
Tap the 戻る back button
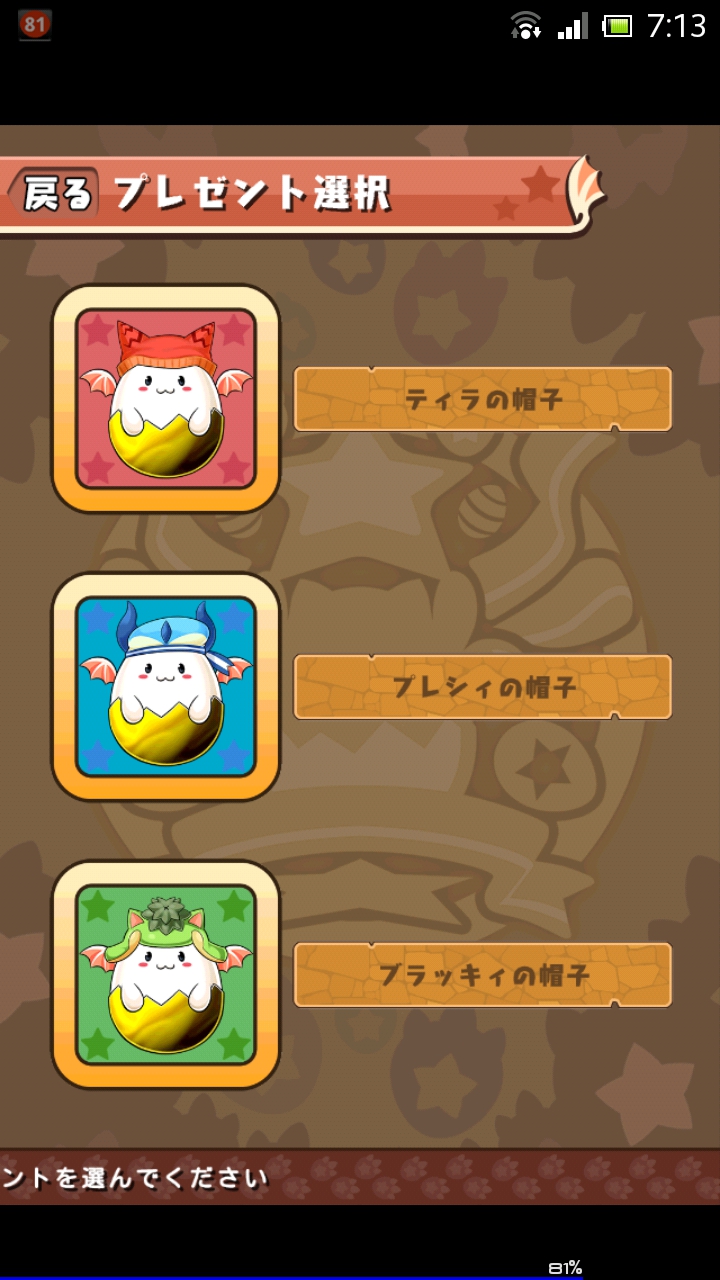55,194
